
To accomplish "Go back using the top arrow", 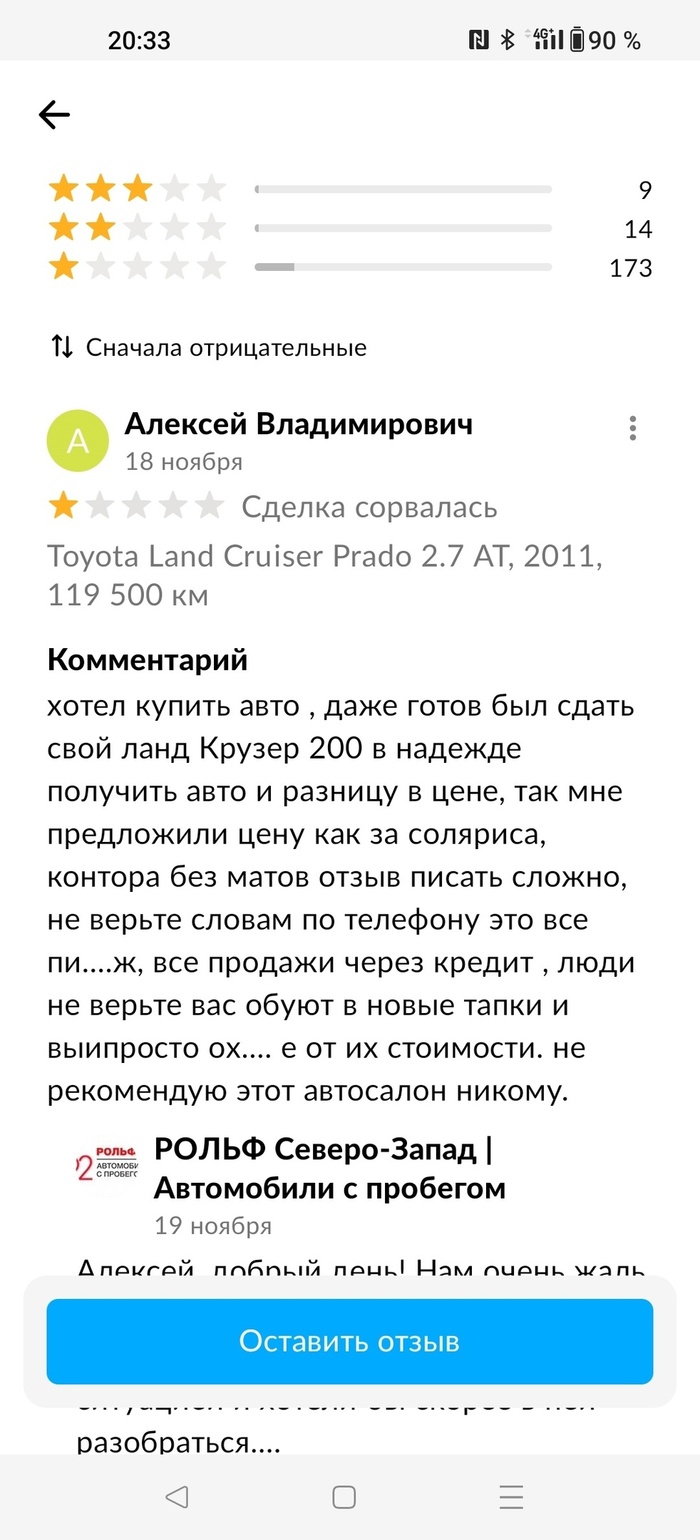I will (54, 115).
